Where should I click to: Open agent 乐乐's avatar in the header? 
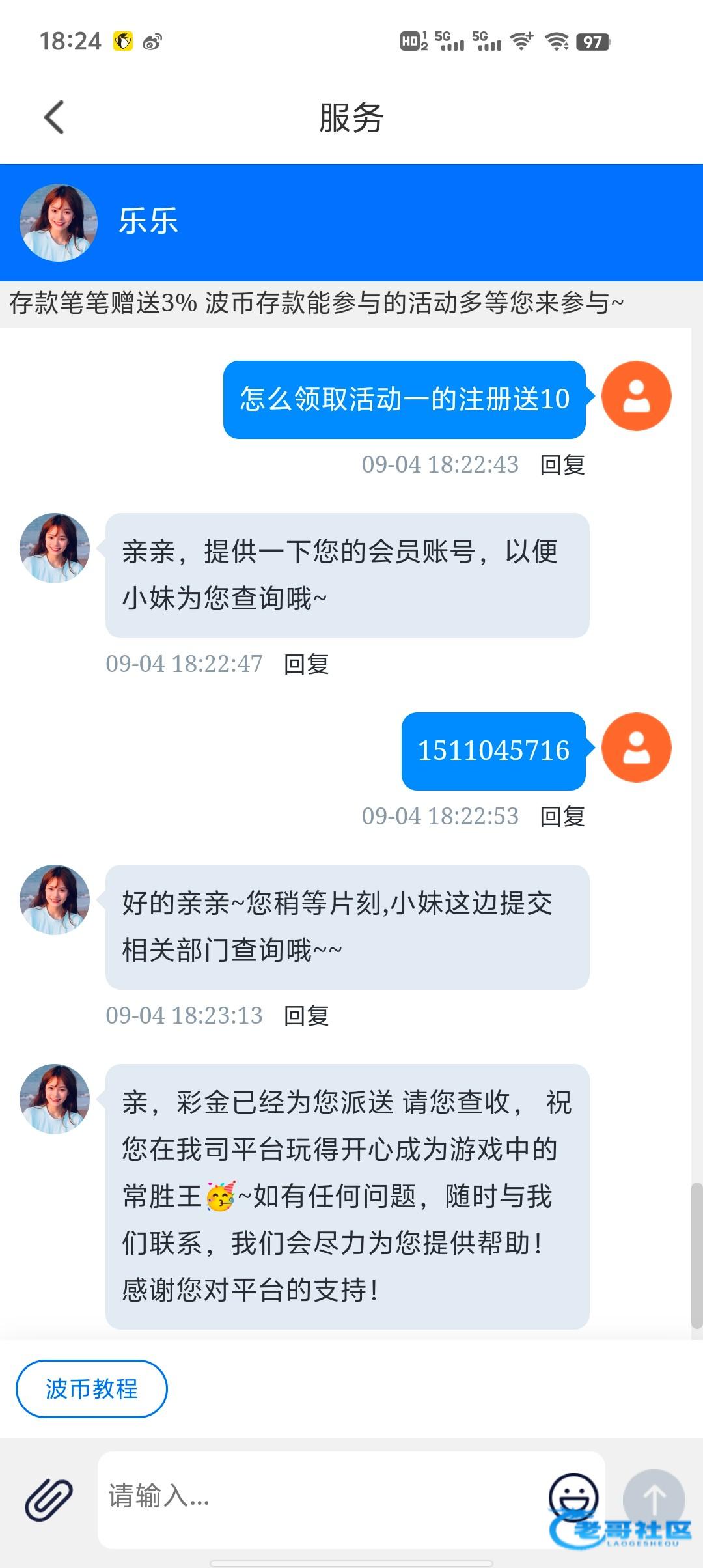[x=59, y=223]
